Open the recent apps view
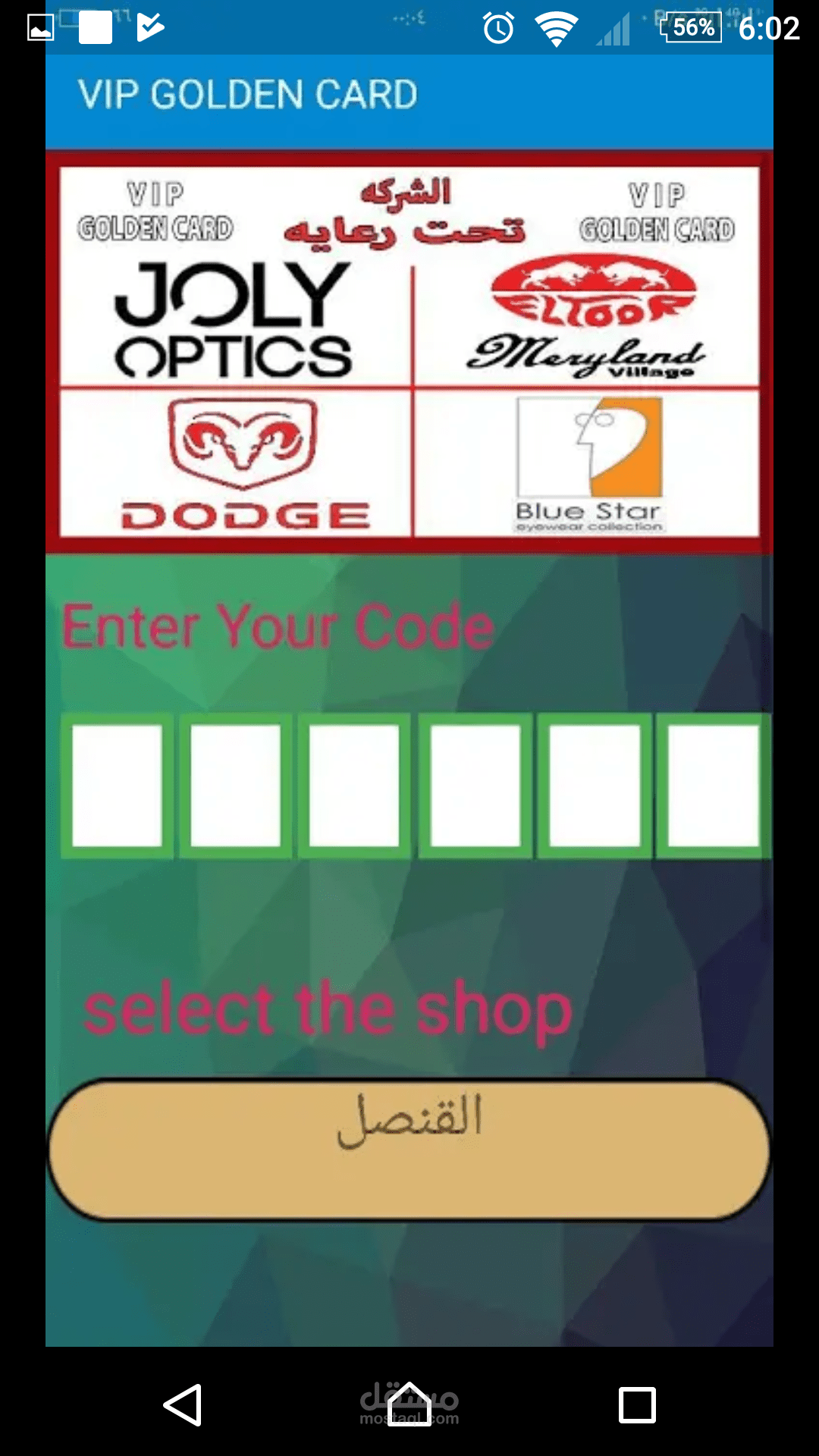Screen dimensions: 819x1456 (637, 1405)
